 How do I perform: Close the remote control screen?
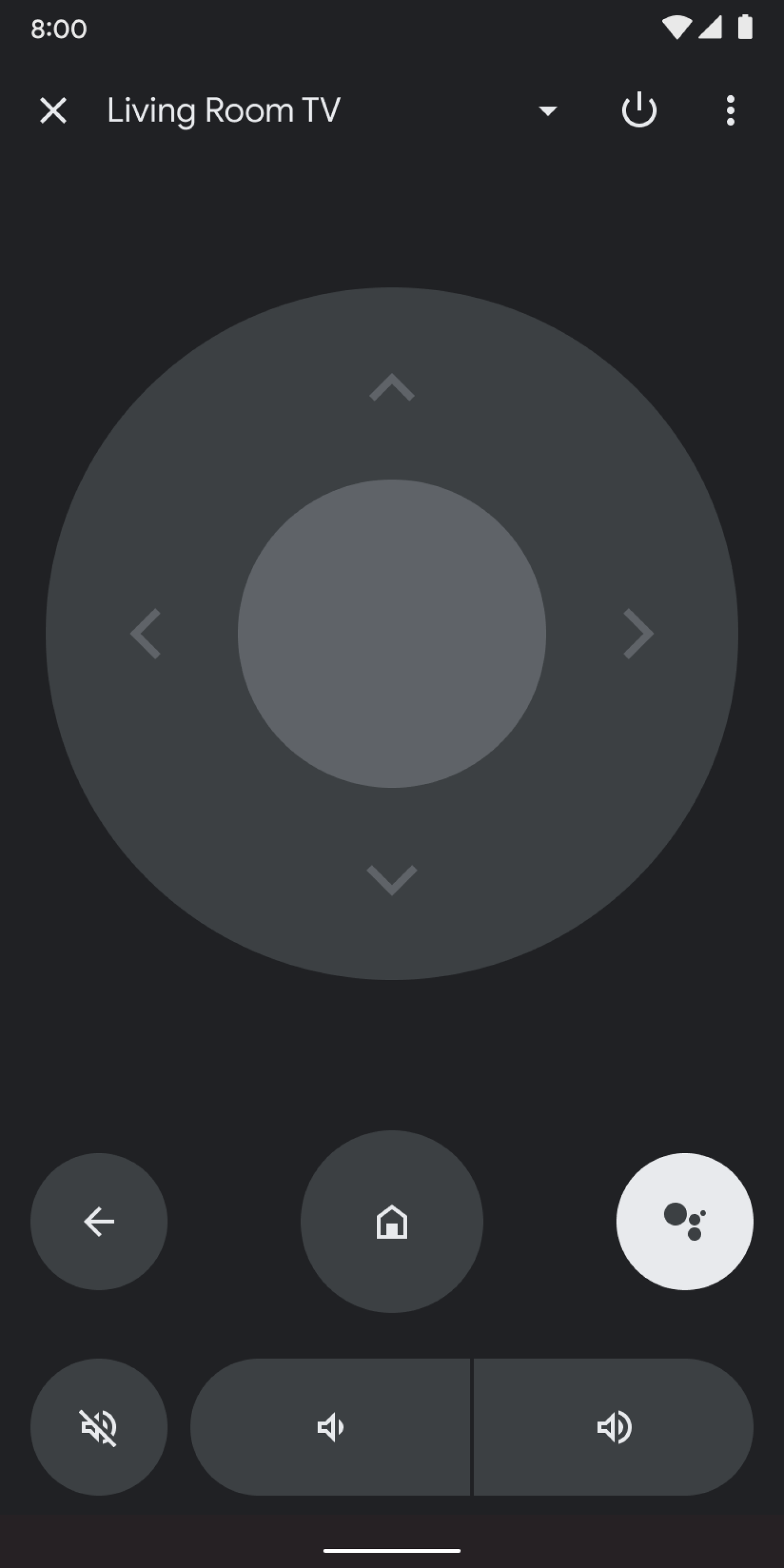pos(53,111)
